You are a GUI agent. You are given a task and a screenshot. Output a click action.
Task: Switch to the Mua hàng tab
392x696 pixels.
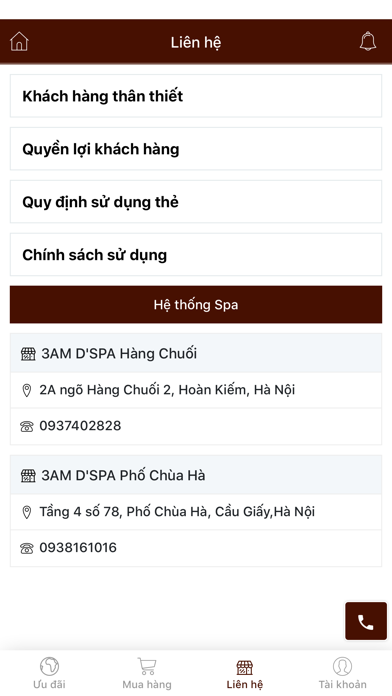[147, 673]
